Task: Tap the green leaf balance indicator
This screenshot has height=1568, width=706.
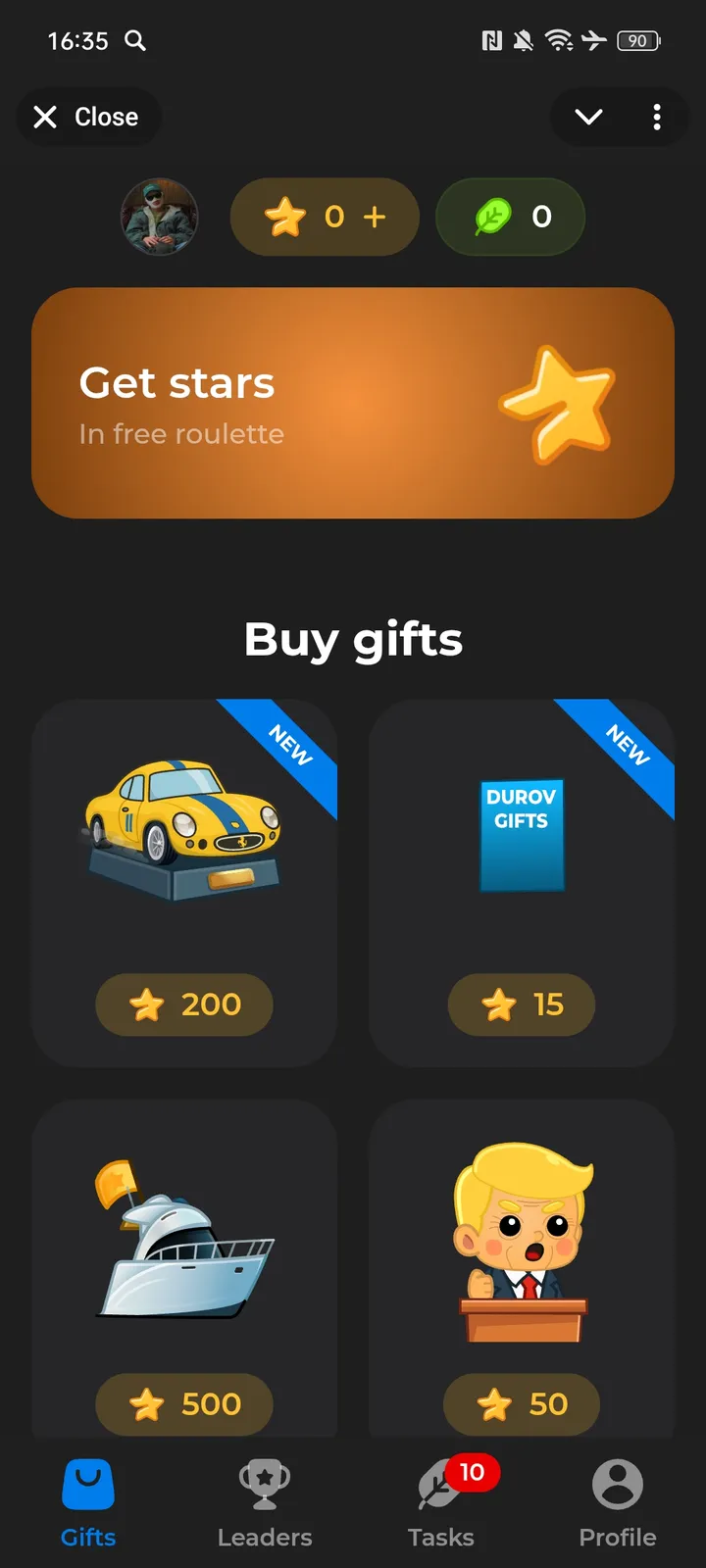Action: 510,217
